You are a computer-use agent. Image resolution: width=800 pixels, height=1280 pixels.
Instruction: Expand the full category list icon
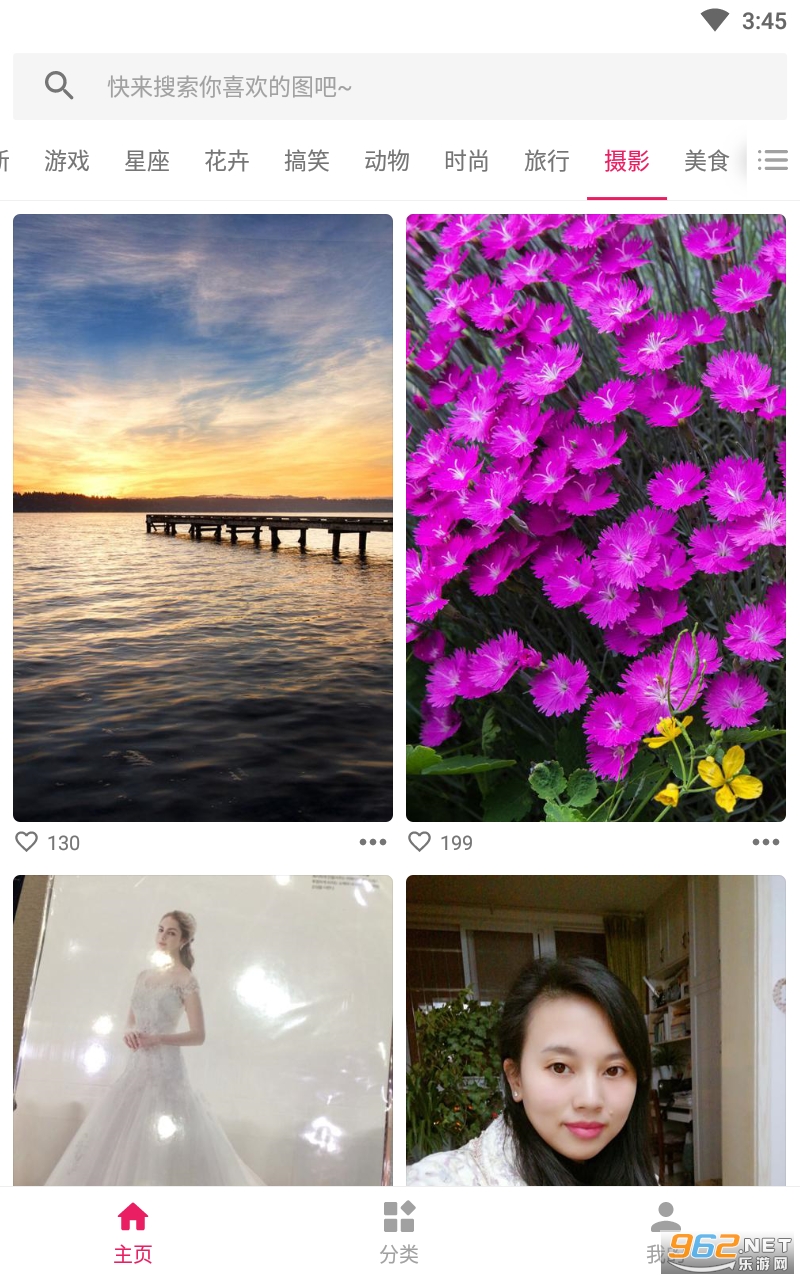pyautogui.click(x=772, y=160)
